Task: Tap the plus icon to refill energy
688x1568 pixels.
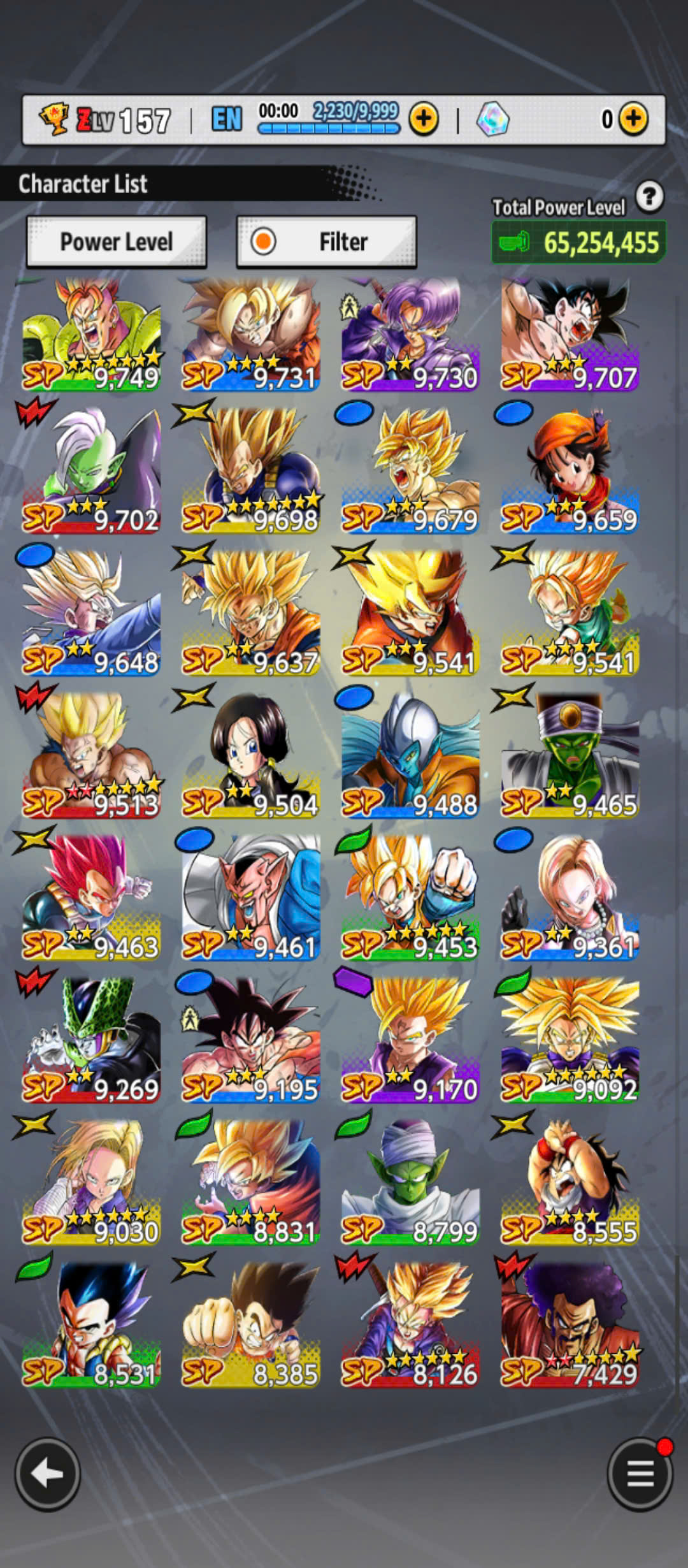Action: tap(424, 119)
